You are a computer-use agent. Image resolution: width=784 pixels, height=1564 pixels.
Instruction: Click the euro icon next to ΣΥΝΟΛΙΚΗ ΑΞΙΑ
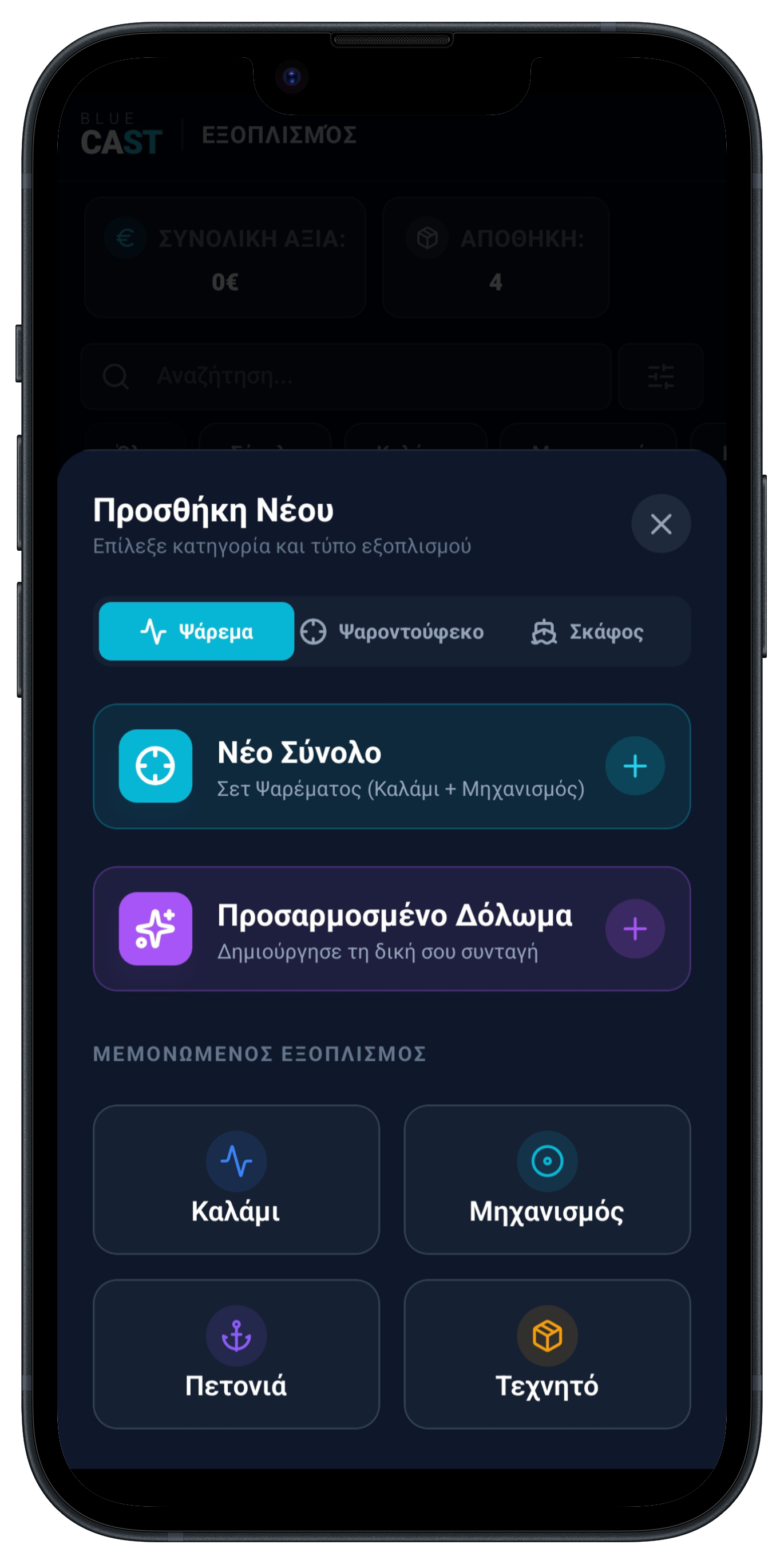[125, 239]
